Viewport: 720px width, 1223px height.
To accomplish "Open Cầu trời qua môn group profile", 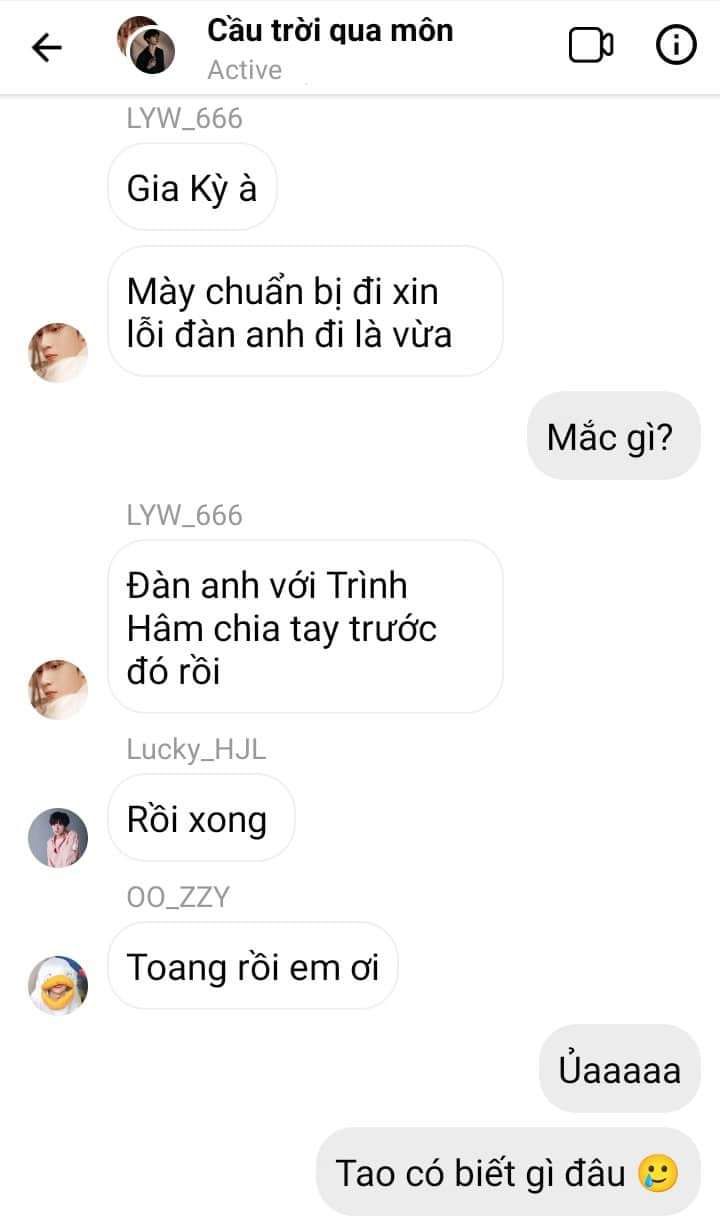I will [x=330, y=31].
